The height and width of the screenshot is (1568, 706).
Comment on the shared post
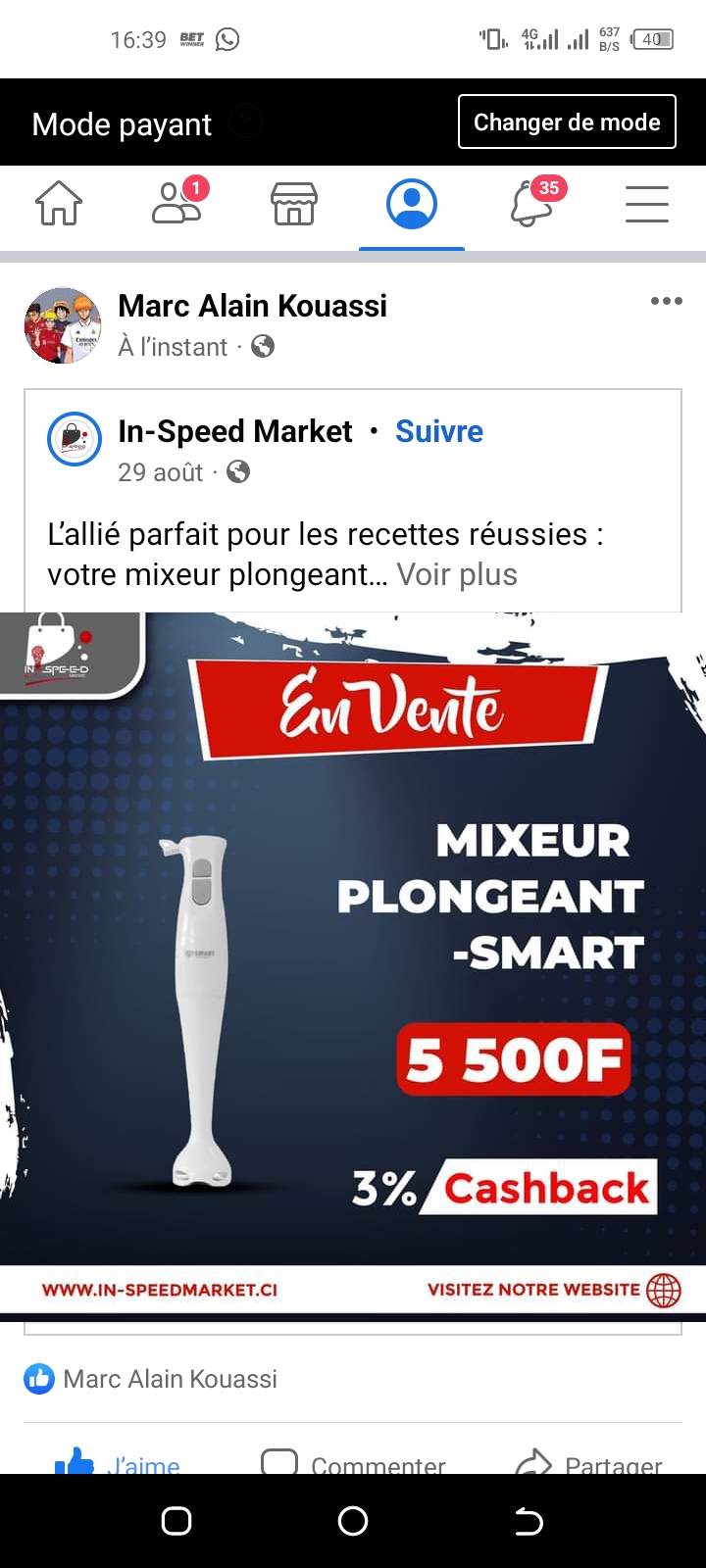point(353,1462)
